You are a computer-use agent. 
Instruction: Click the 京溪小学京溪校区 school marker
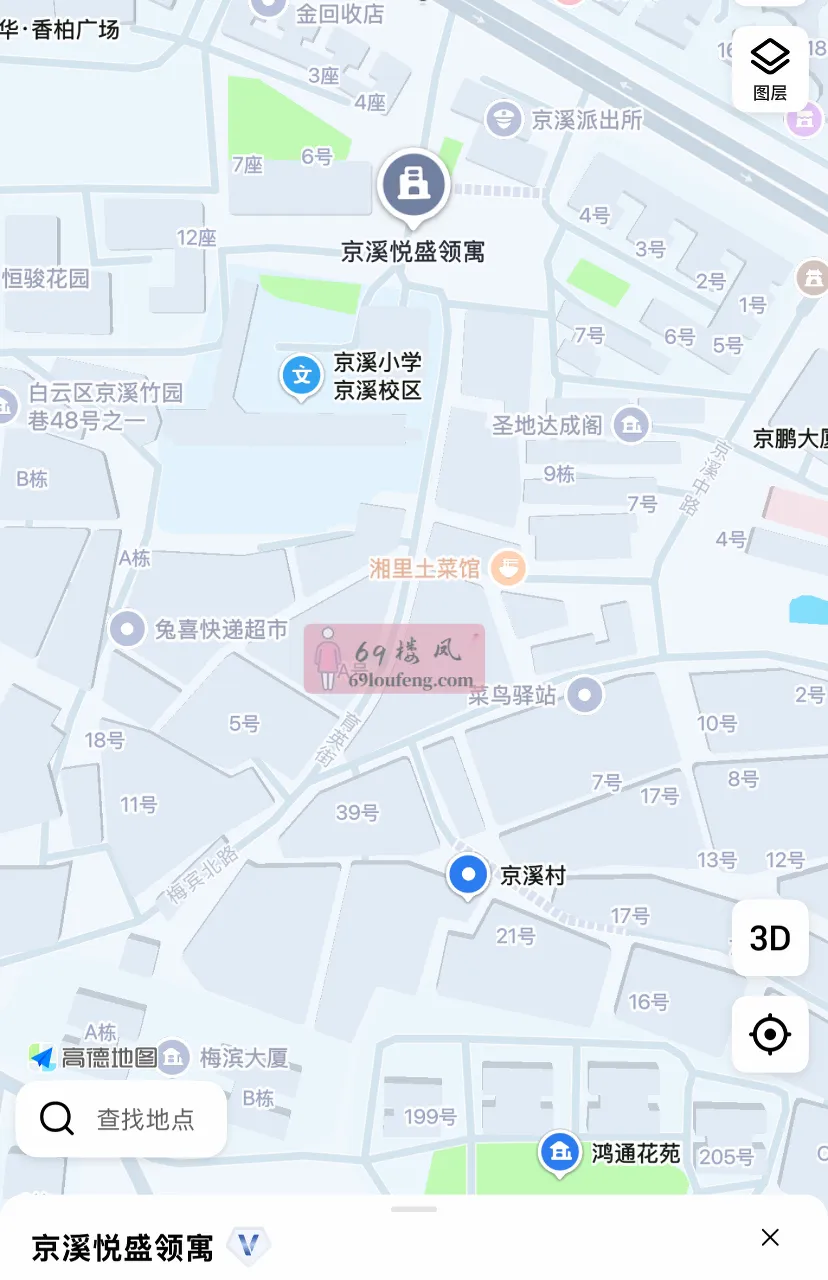(x=301, y=377)
